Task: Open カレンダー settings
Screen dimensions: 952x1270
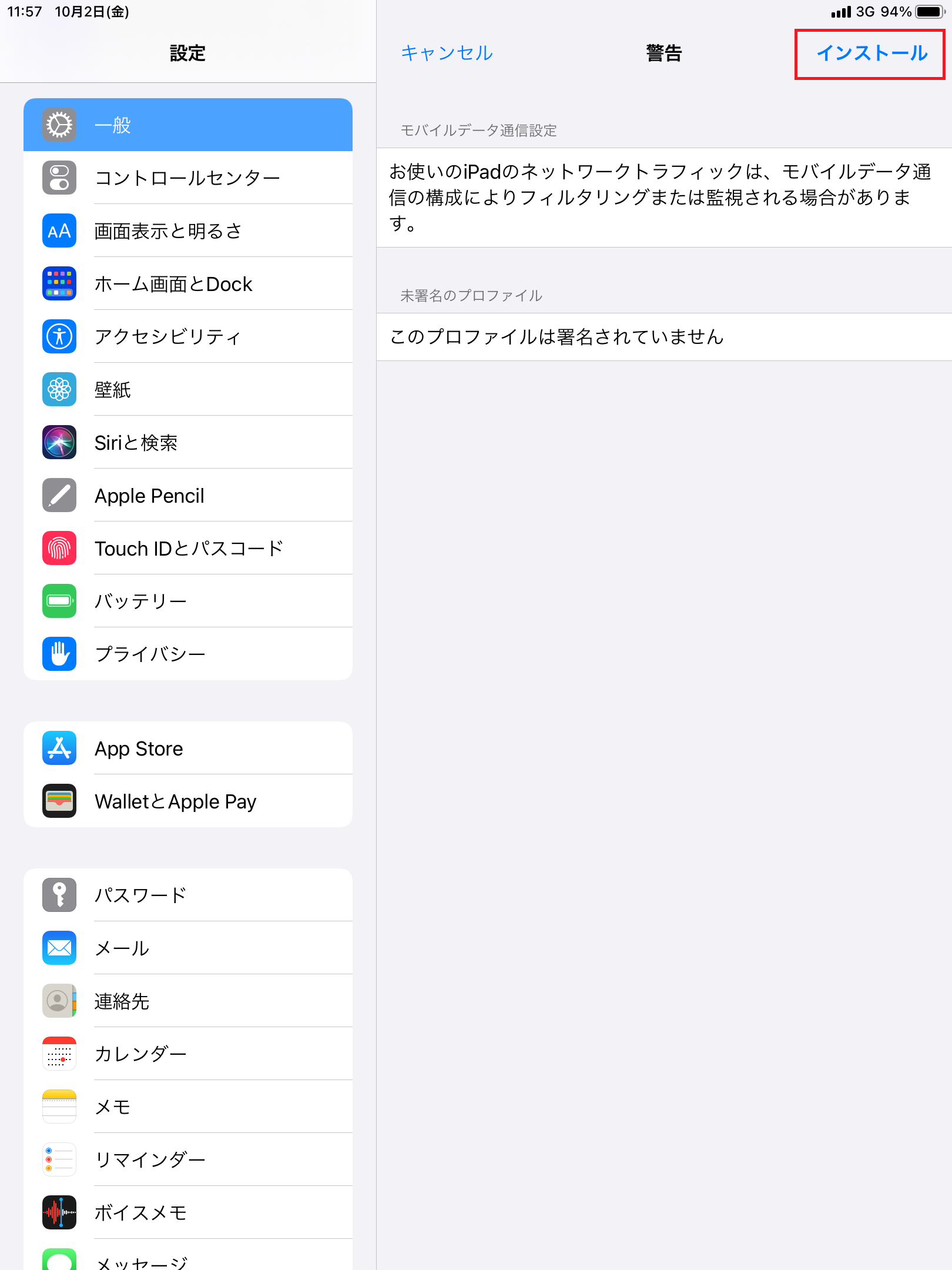Action: pos(188,1054)
